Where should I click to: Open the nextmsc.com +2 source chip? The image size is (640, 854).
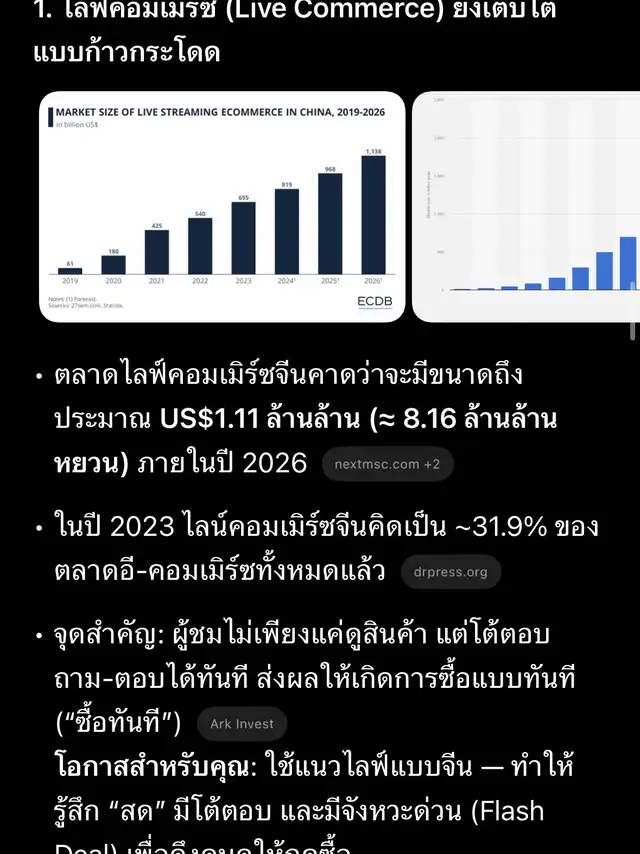point(387,464)
